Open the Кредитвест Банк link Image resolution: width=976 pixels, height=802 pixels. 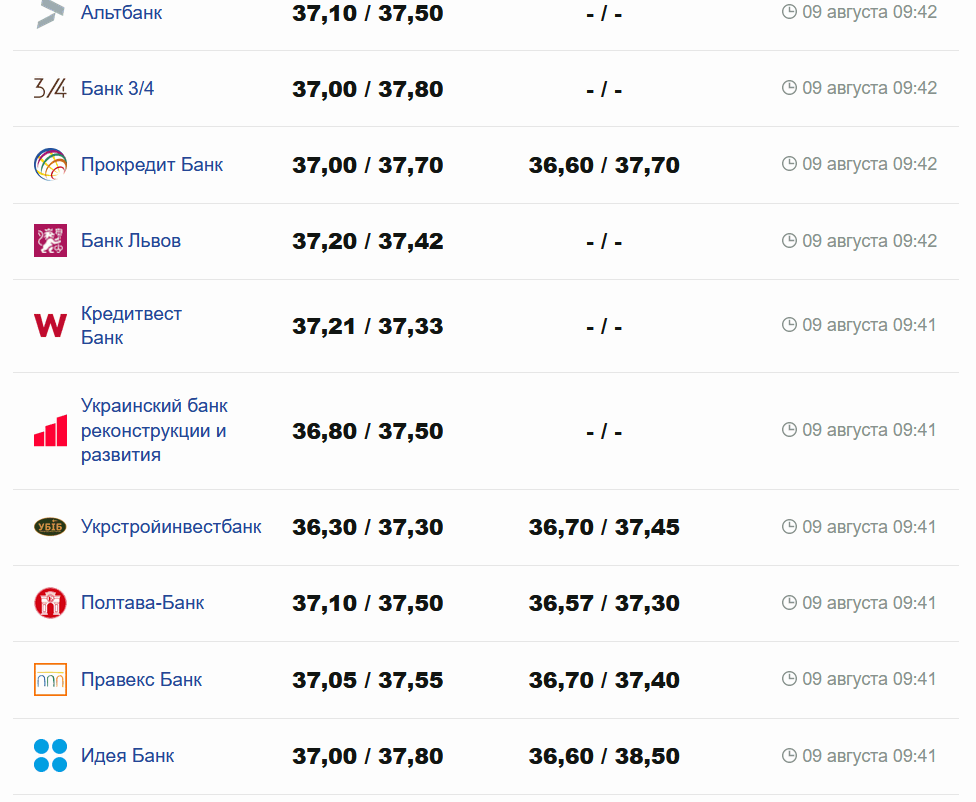pyautogui.click(x=131, y=325)
